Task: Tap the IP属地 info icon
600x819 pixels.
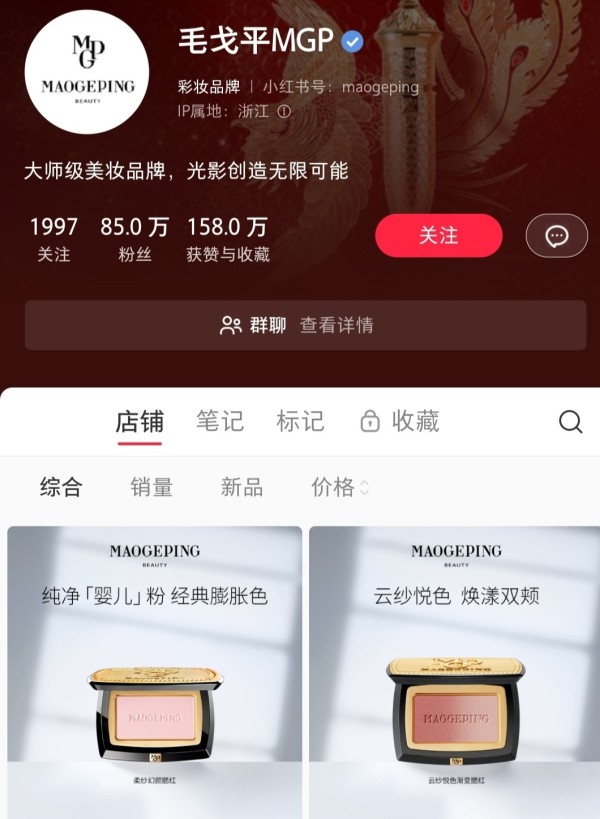Action: click(284, 112)
